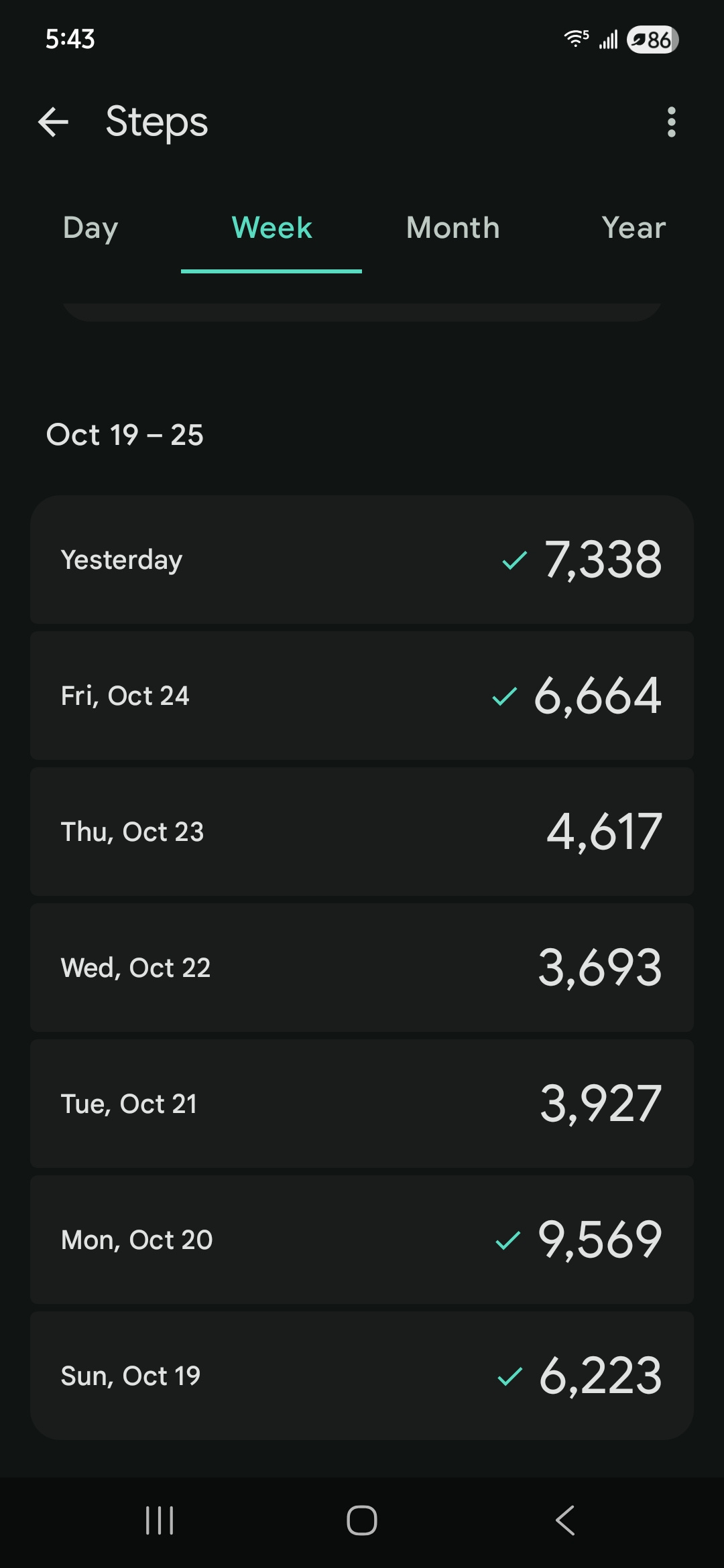Go to the home screen
Screen dimensions: 724x1568
pos(362,1520)
